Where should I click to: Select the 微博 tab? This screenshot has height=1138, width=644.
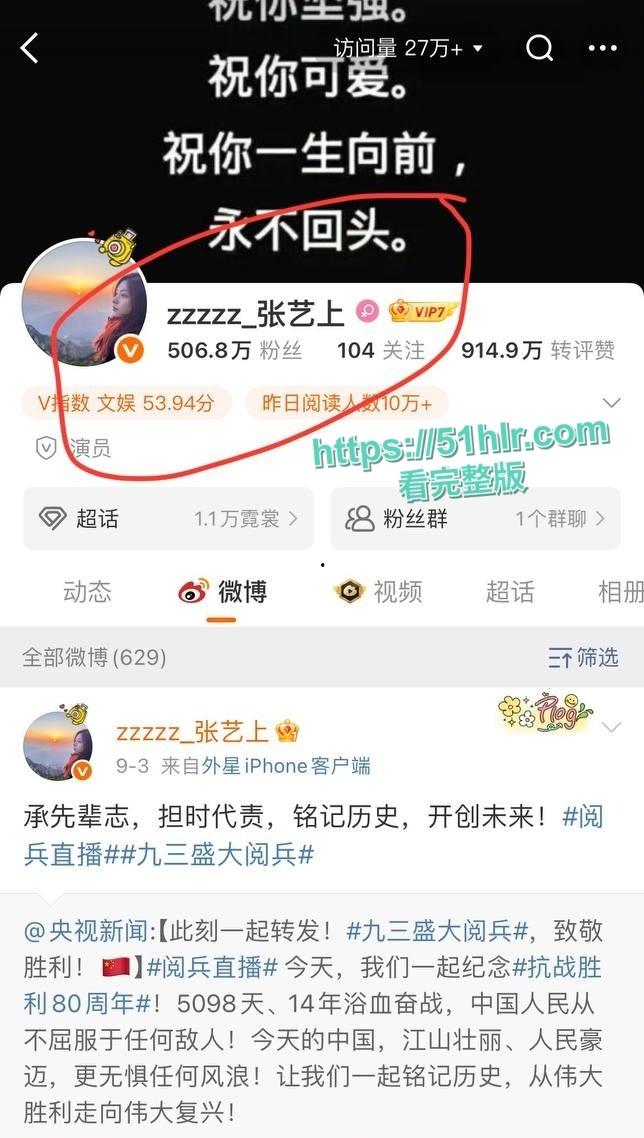tap(223, 592)
